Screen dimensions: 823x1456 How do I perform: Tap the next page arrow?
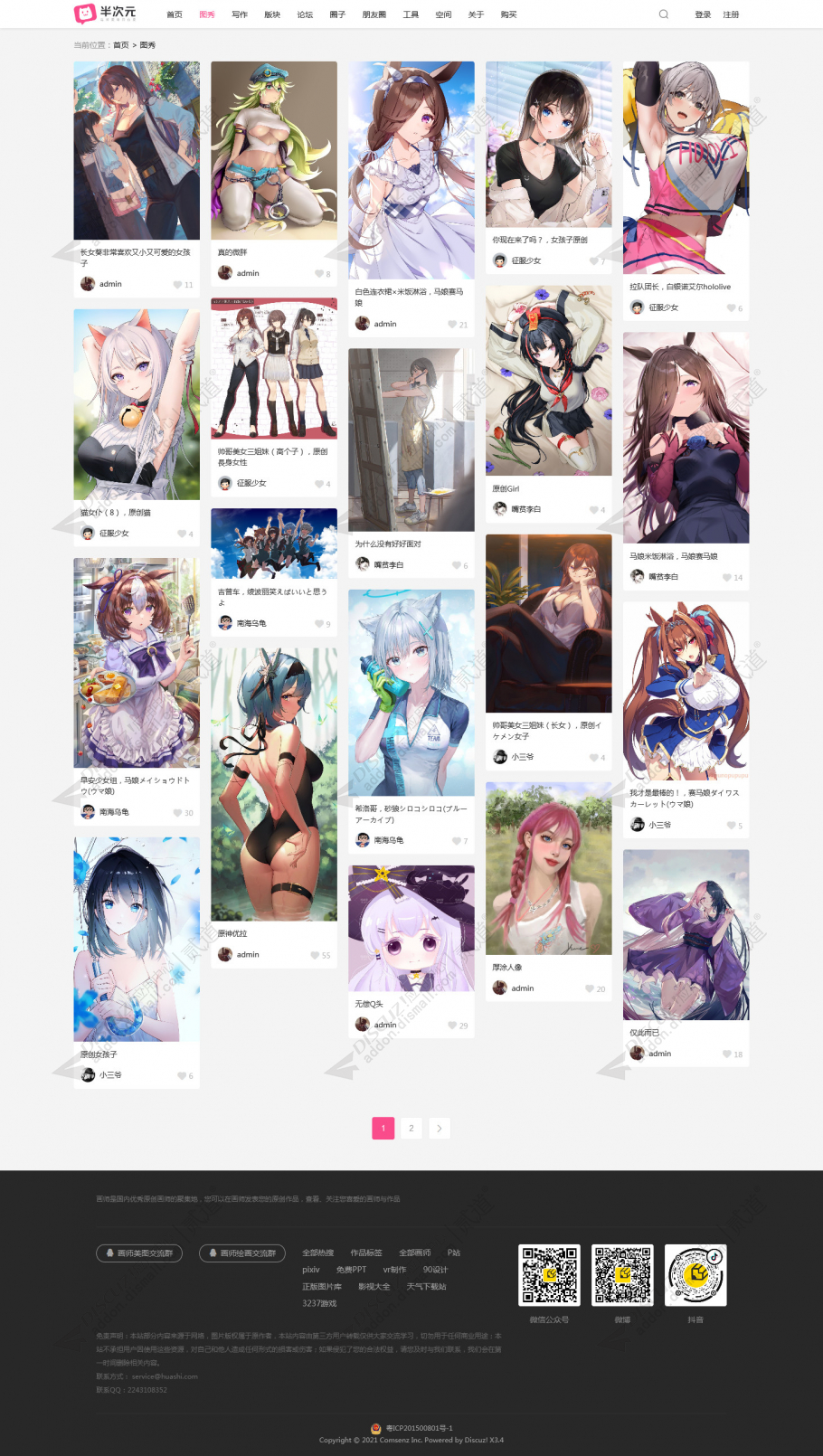(440, 1129)
